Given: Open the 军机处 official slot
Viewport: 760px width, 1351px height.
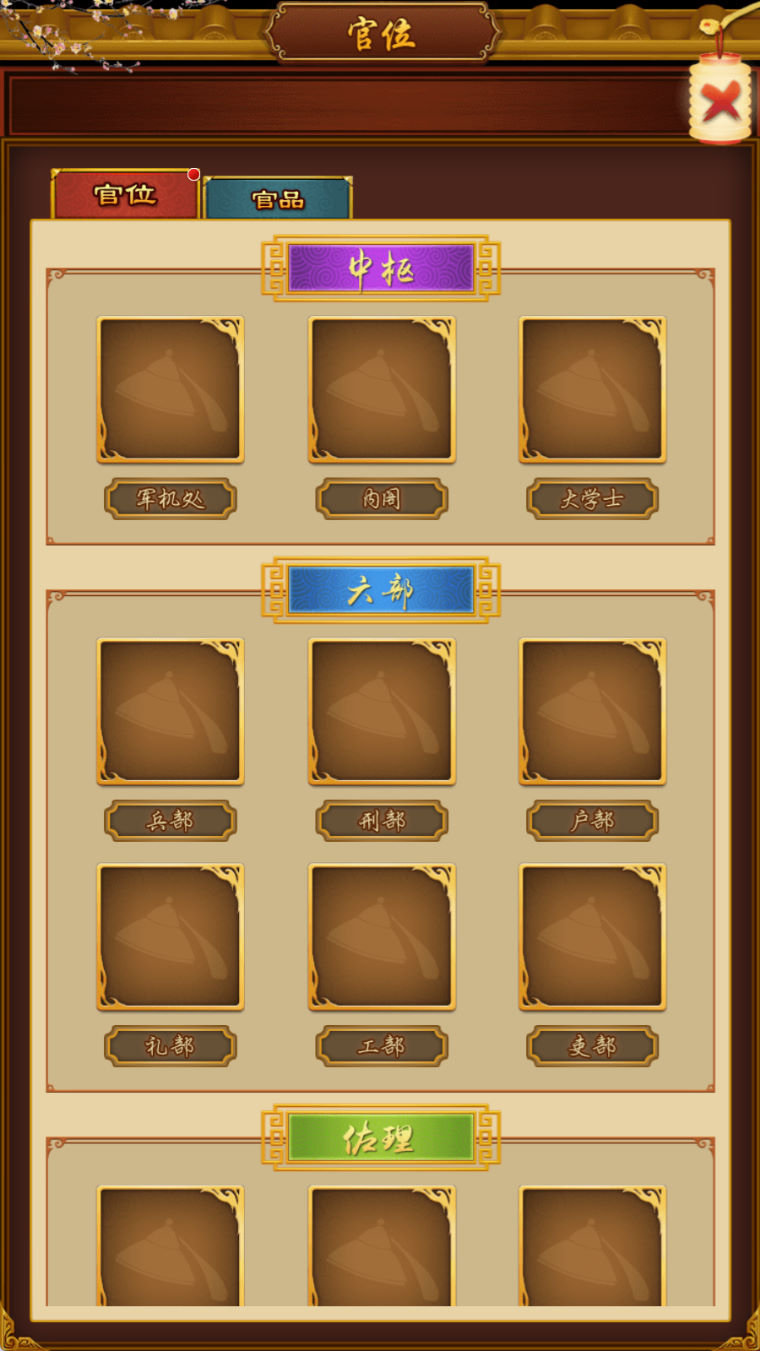Looking at the screenshot, I should pos(170,390).
